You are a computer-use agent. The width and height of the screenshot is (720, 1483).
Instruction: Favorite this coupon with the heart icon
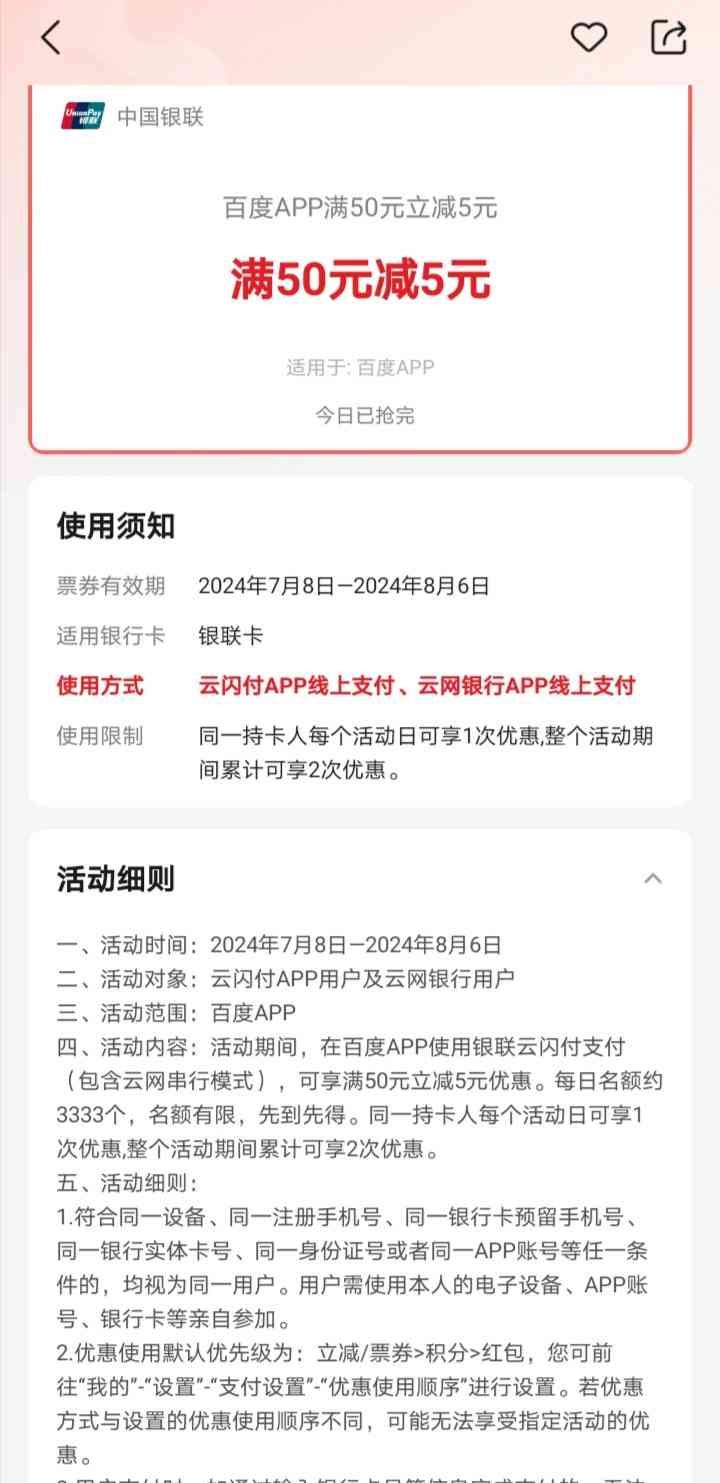click(x=589, y=38)
